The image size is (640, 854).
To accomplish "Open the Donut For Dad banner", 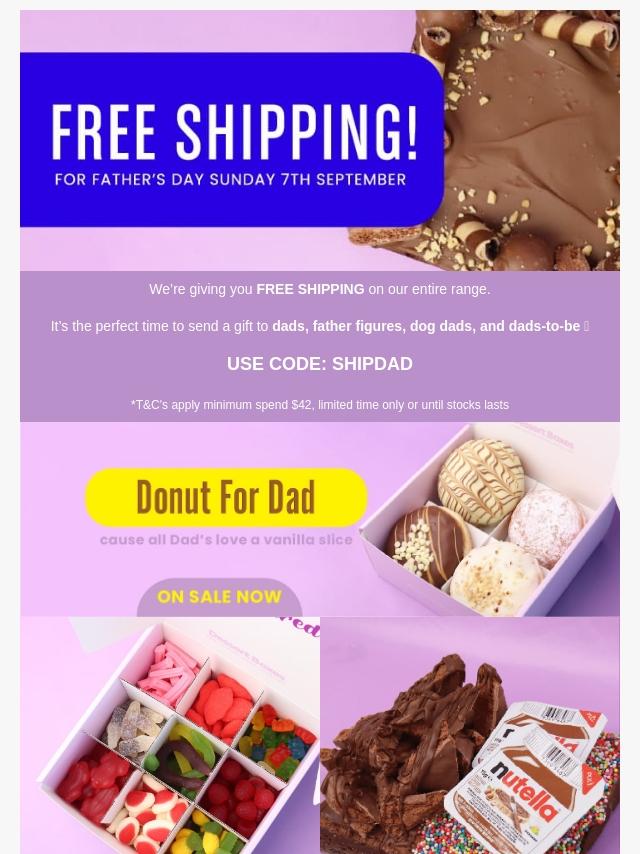I will click(320, 519).
